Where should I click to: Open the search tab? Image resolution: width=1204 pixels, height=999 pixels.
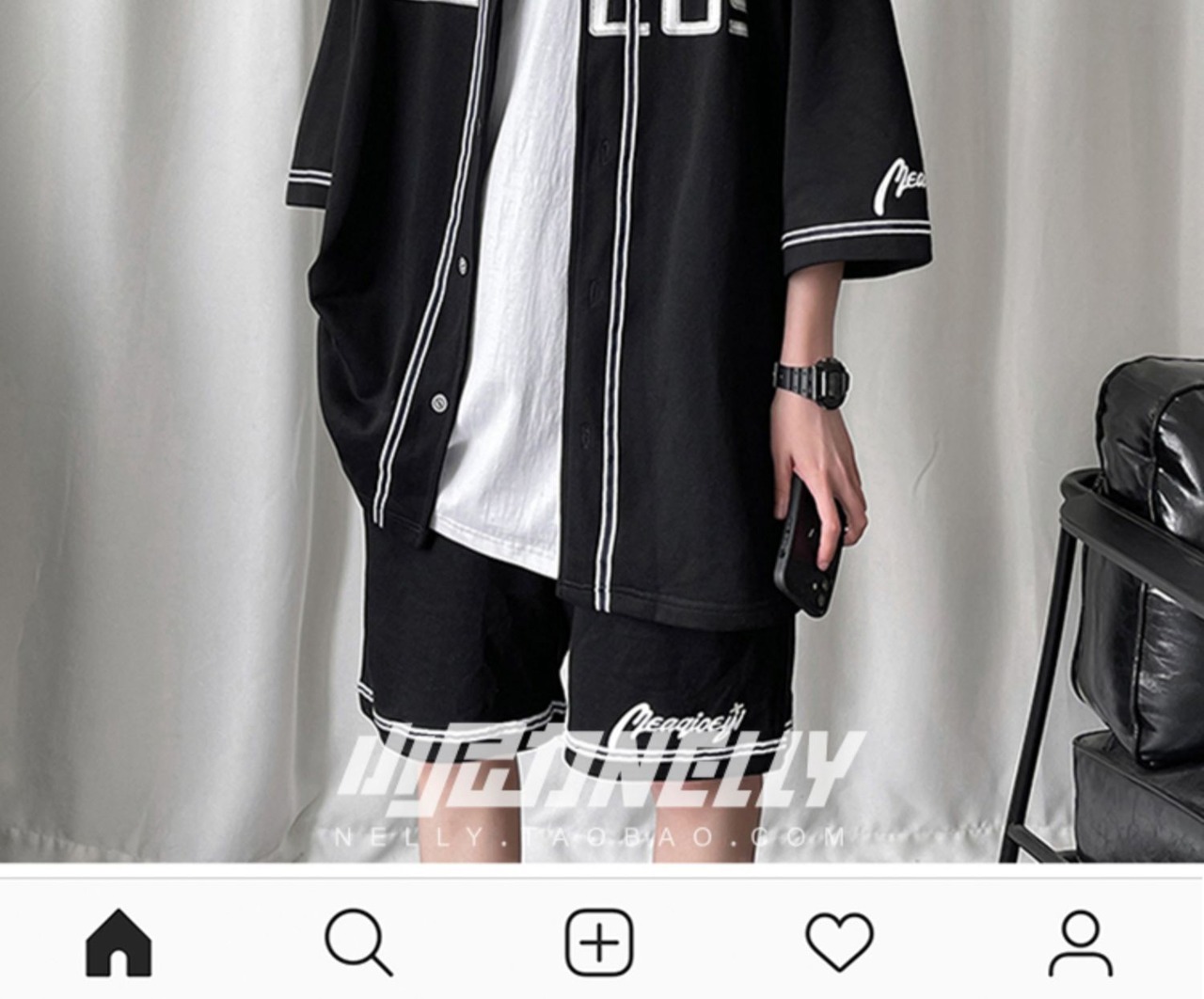pyautogui.click(x=358, y=943)
